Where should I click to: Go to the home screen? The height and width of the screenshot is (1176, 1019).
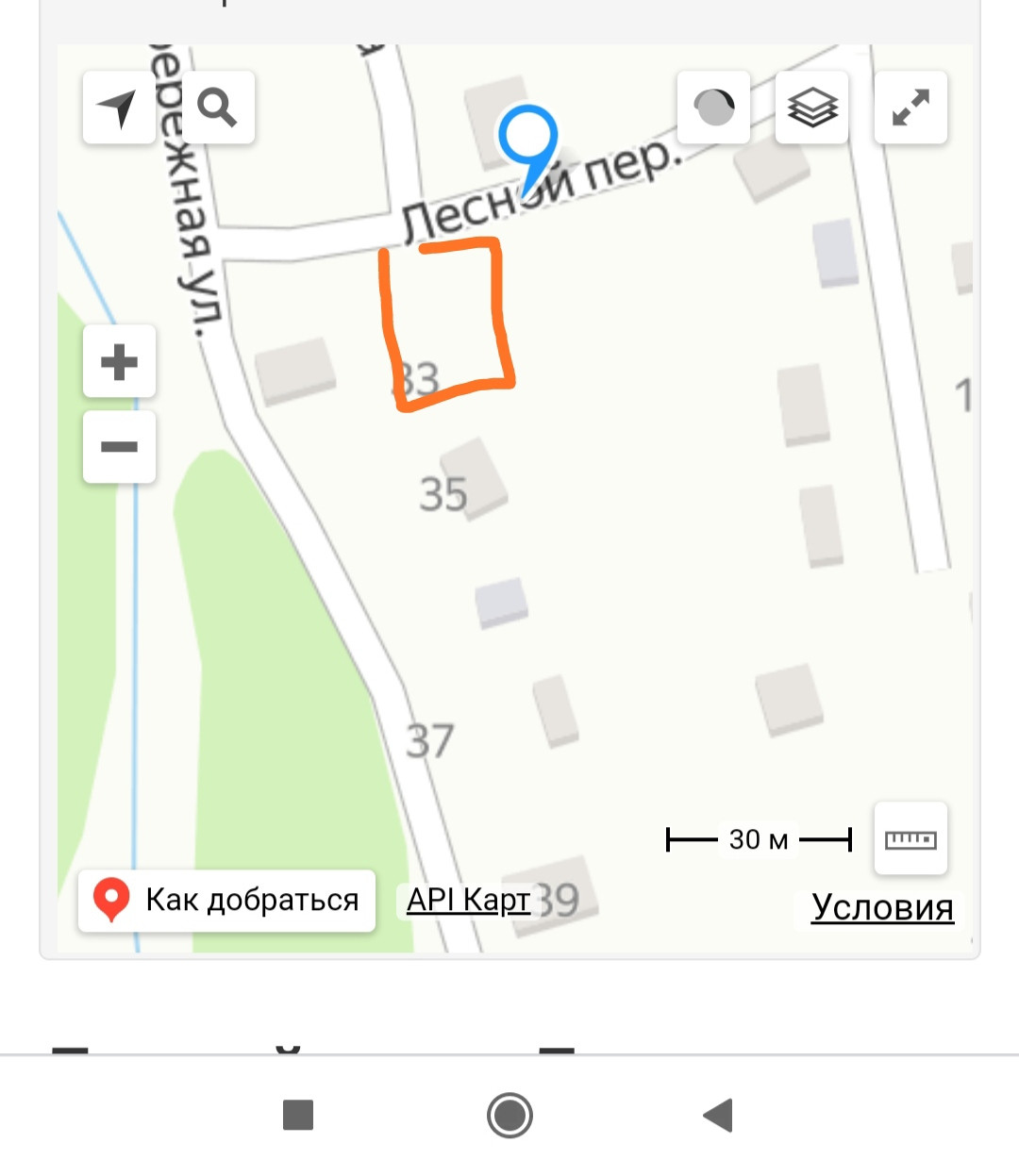click(509, 1115)
